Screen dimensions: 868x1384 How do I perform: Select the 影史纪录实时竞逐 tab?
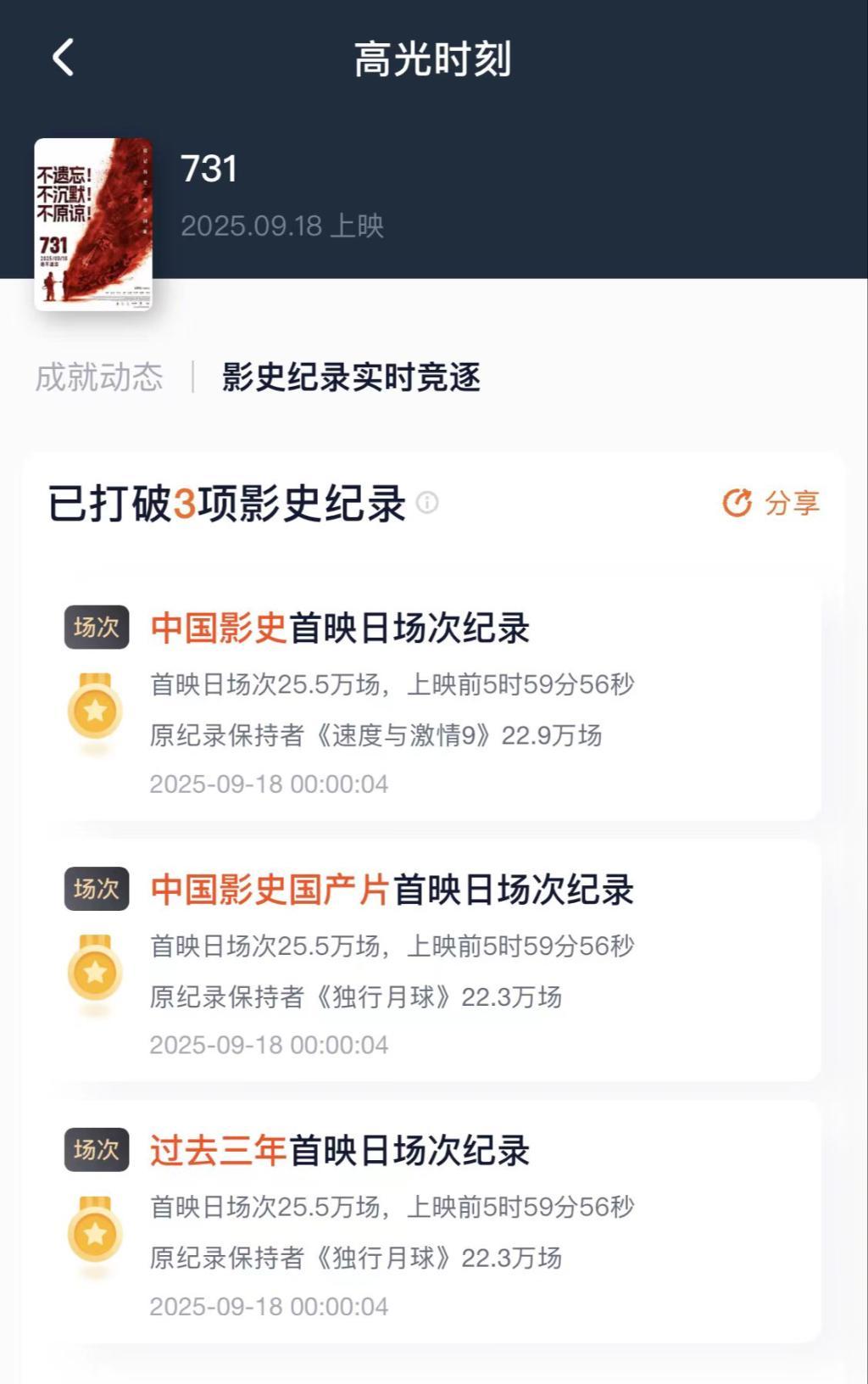[351, 377]
